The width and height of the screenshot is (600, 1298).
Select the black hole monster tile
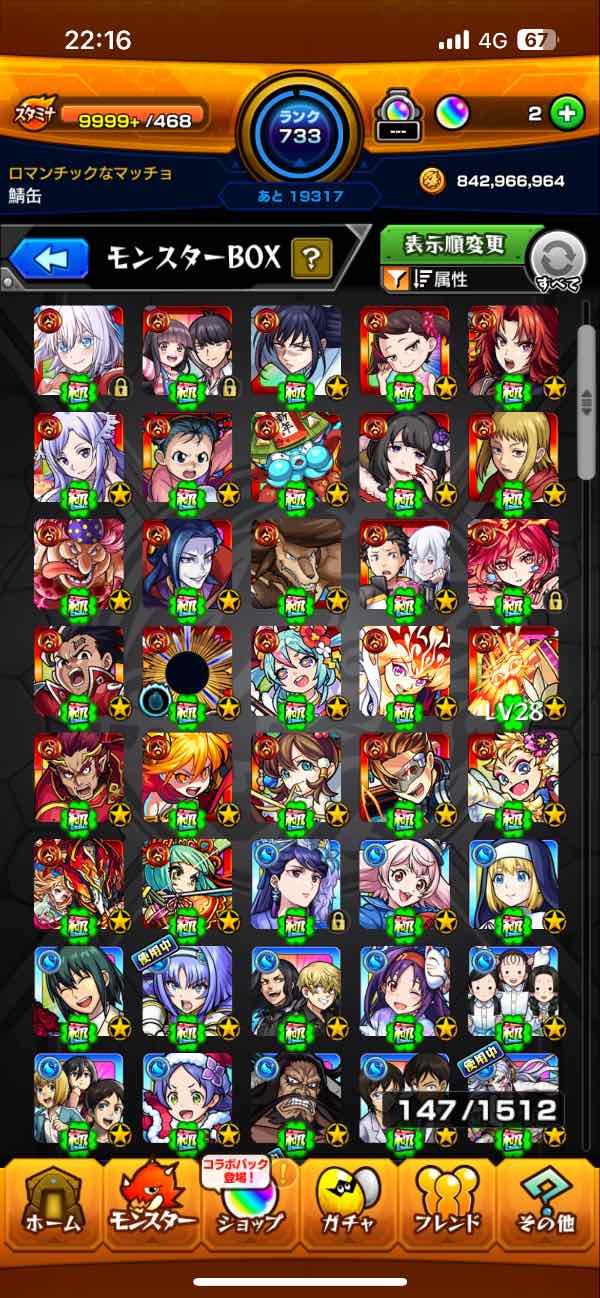pyautogui.click(x=187, y=672)
